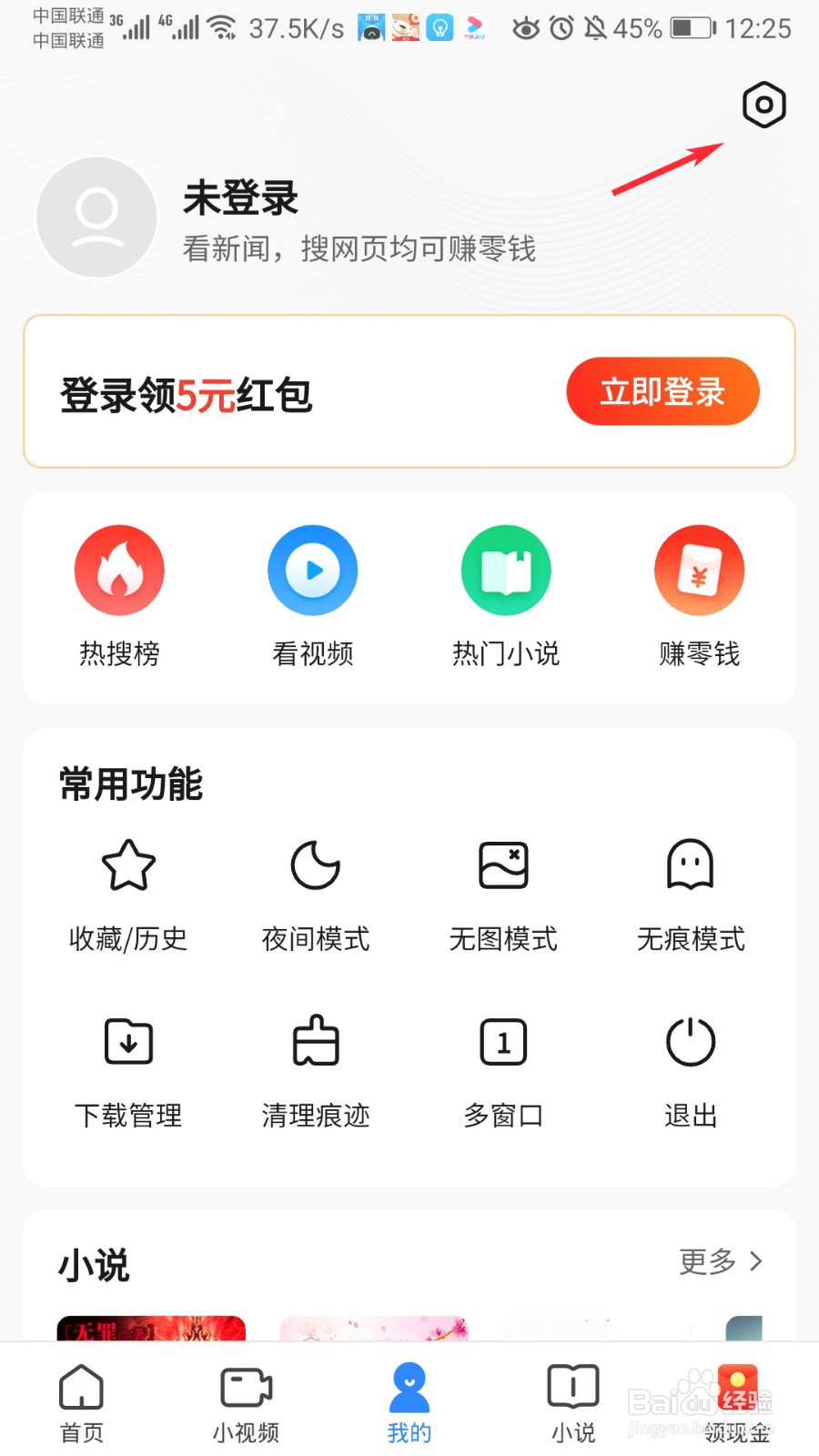Expand 更多 to see more novels
The height and width of the screenshot is (1456, 819).
721,1261
